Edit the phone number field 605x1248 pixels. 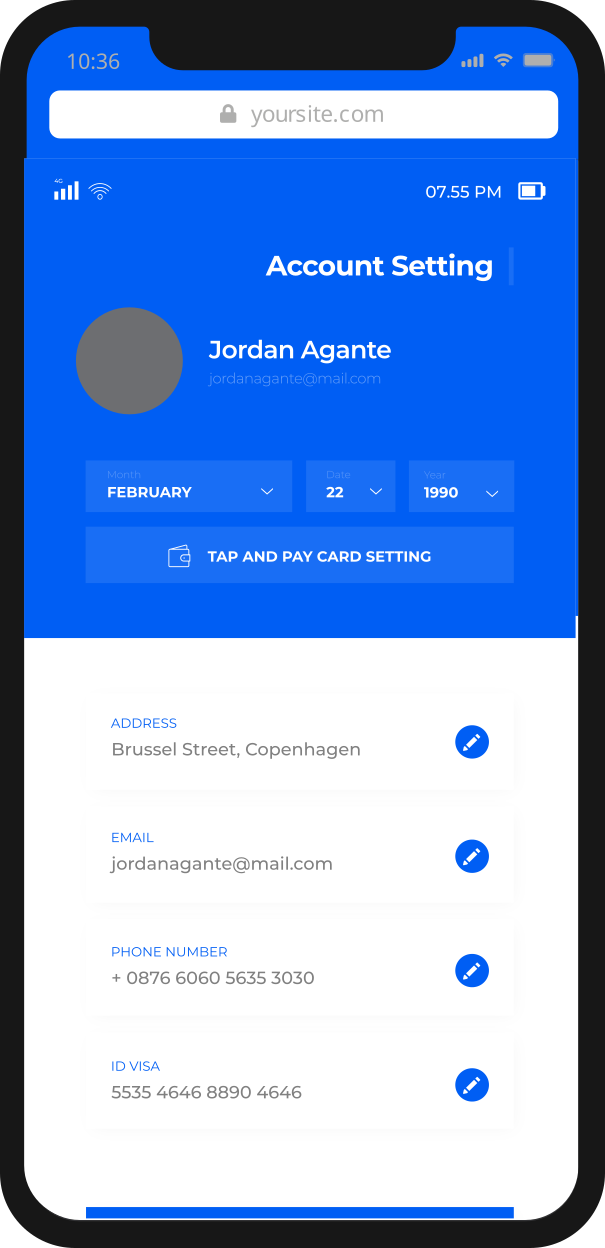[x=472, y=970]
